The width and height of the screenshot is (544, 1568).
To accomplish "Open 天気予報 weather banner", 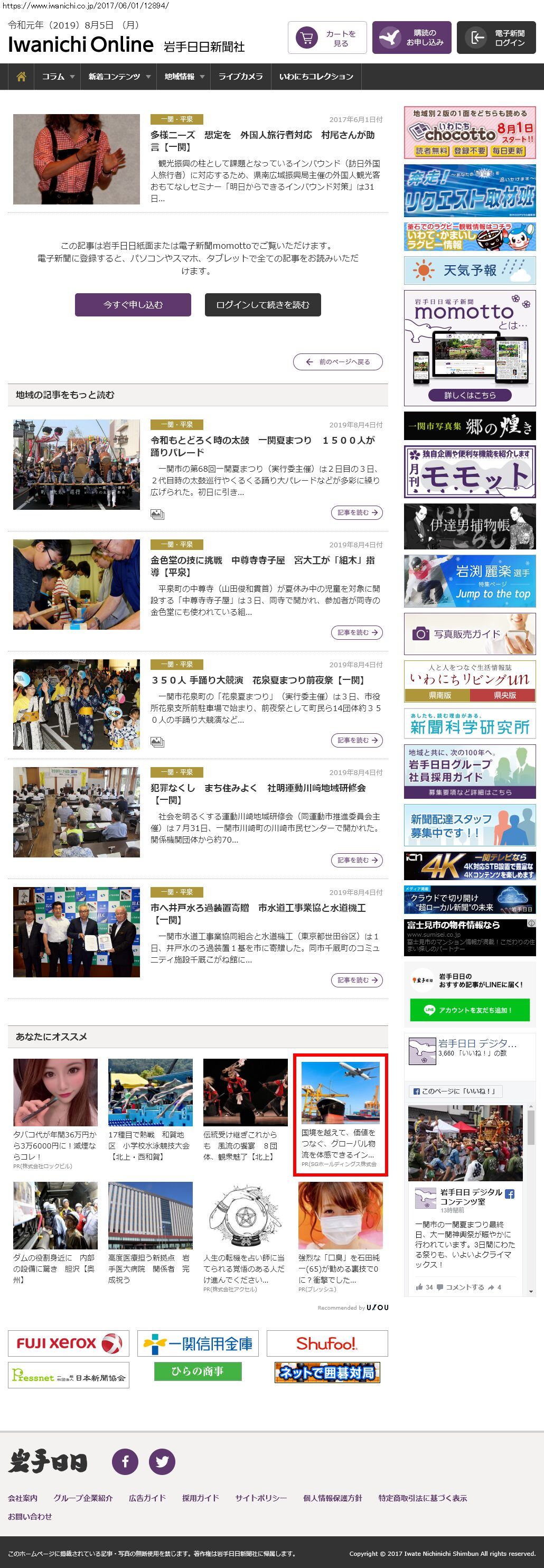I will (469, 270).
